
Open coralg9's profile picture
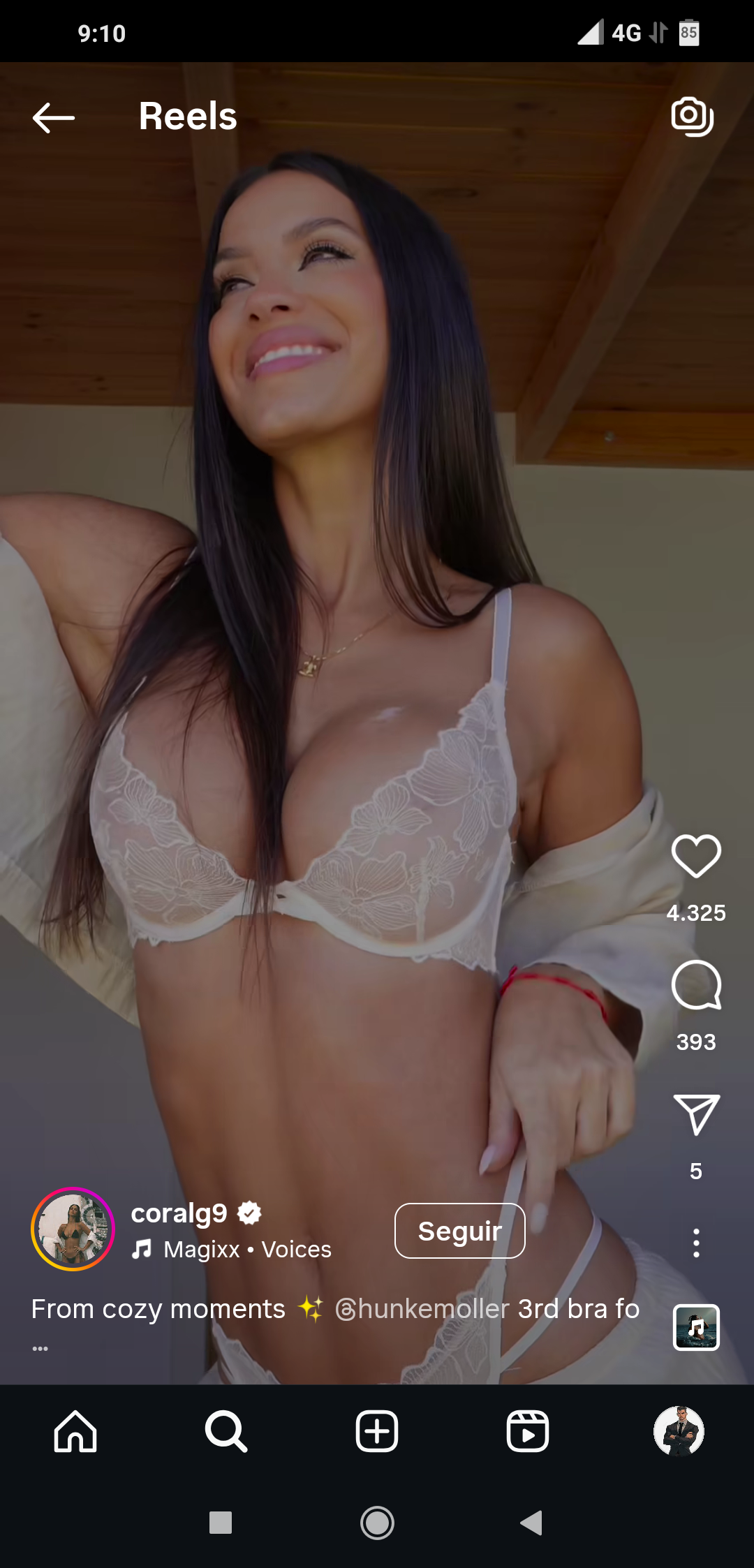point(73,1229)
